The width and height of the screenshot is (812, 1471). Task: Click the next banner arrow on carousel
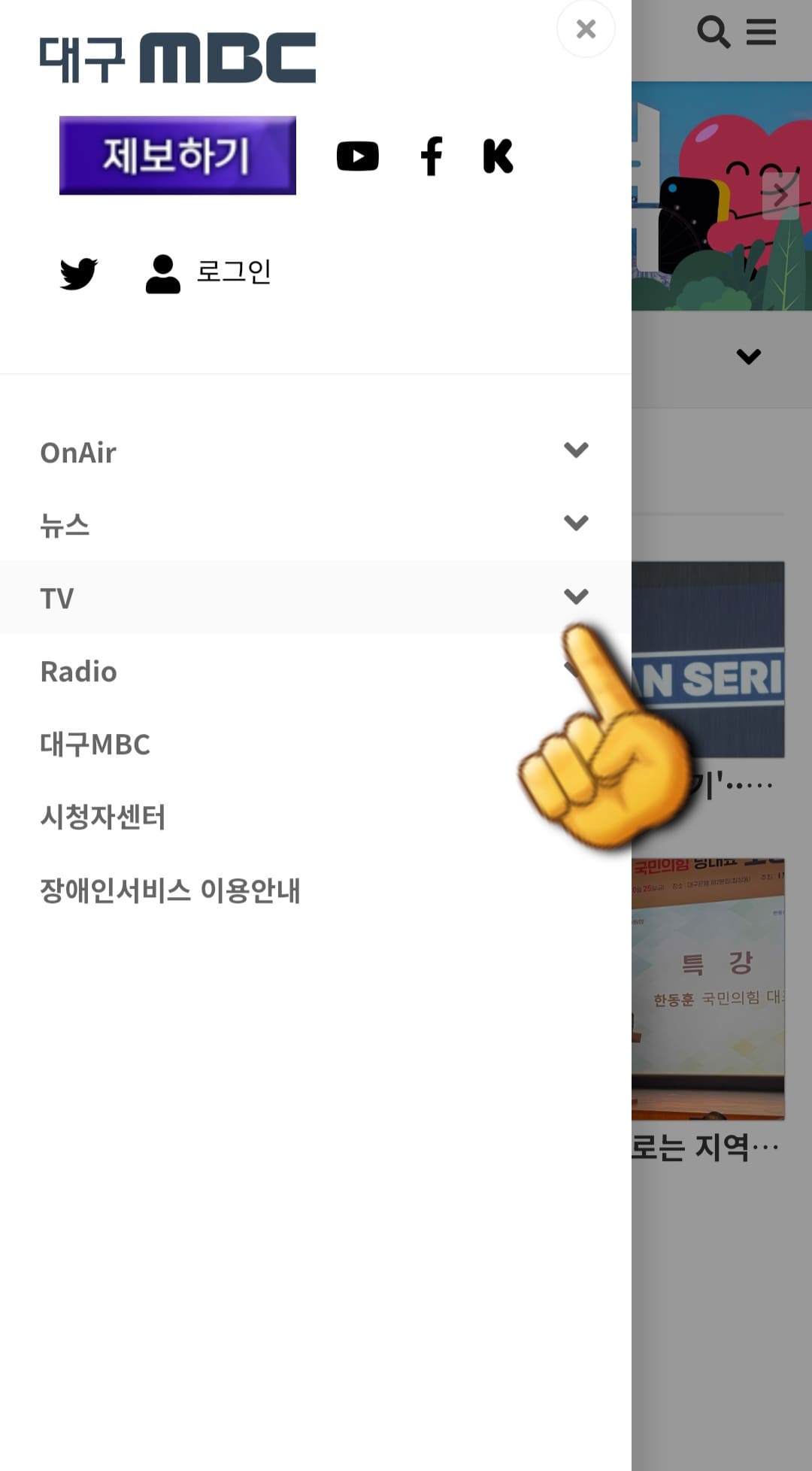pyautogui.click(x=783, y=194)
